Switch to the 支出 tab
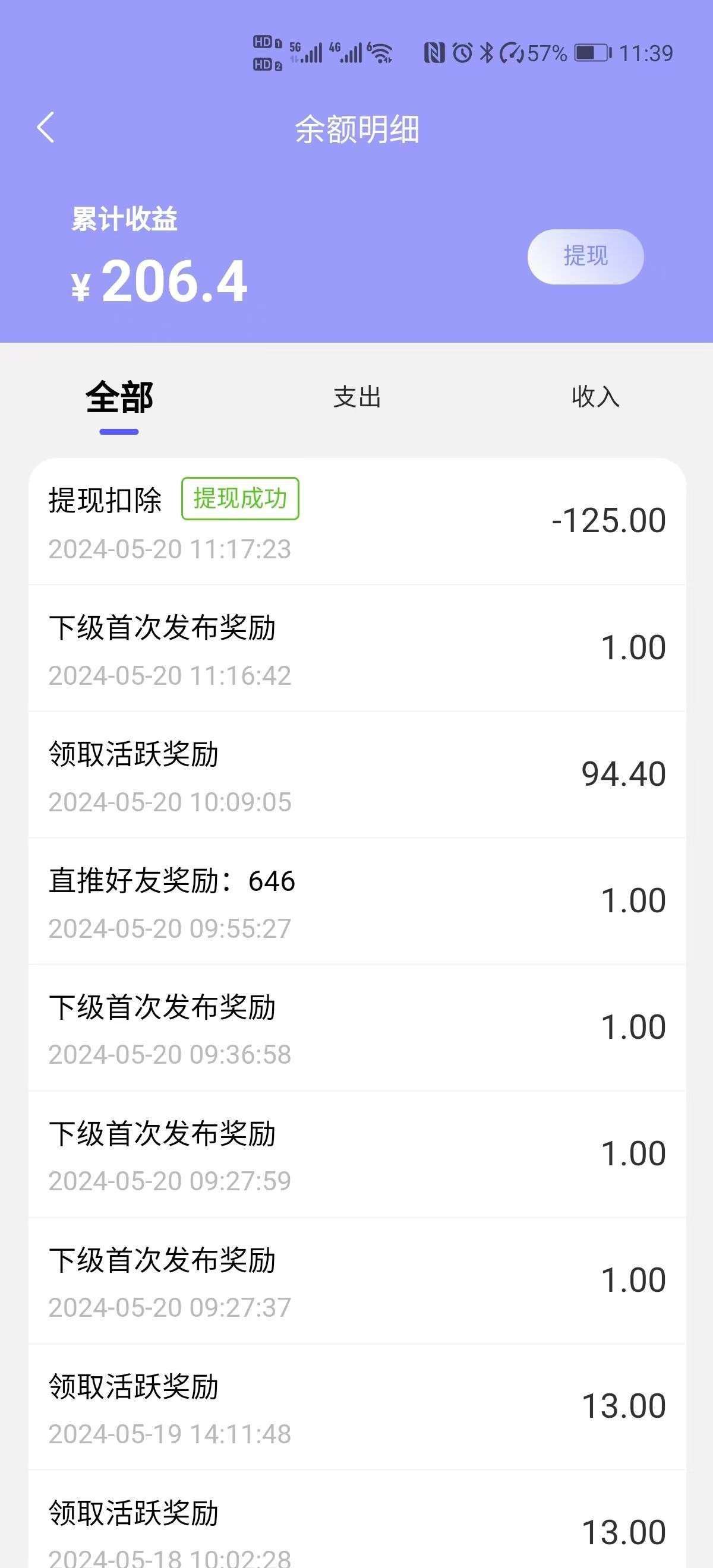The width and height of the screenshot is (713, 1568). [x=357, y=397]
